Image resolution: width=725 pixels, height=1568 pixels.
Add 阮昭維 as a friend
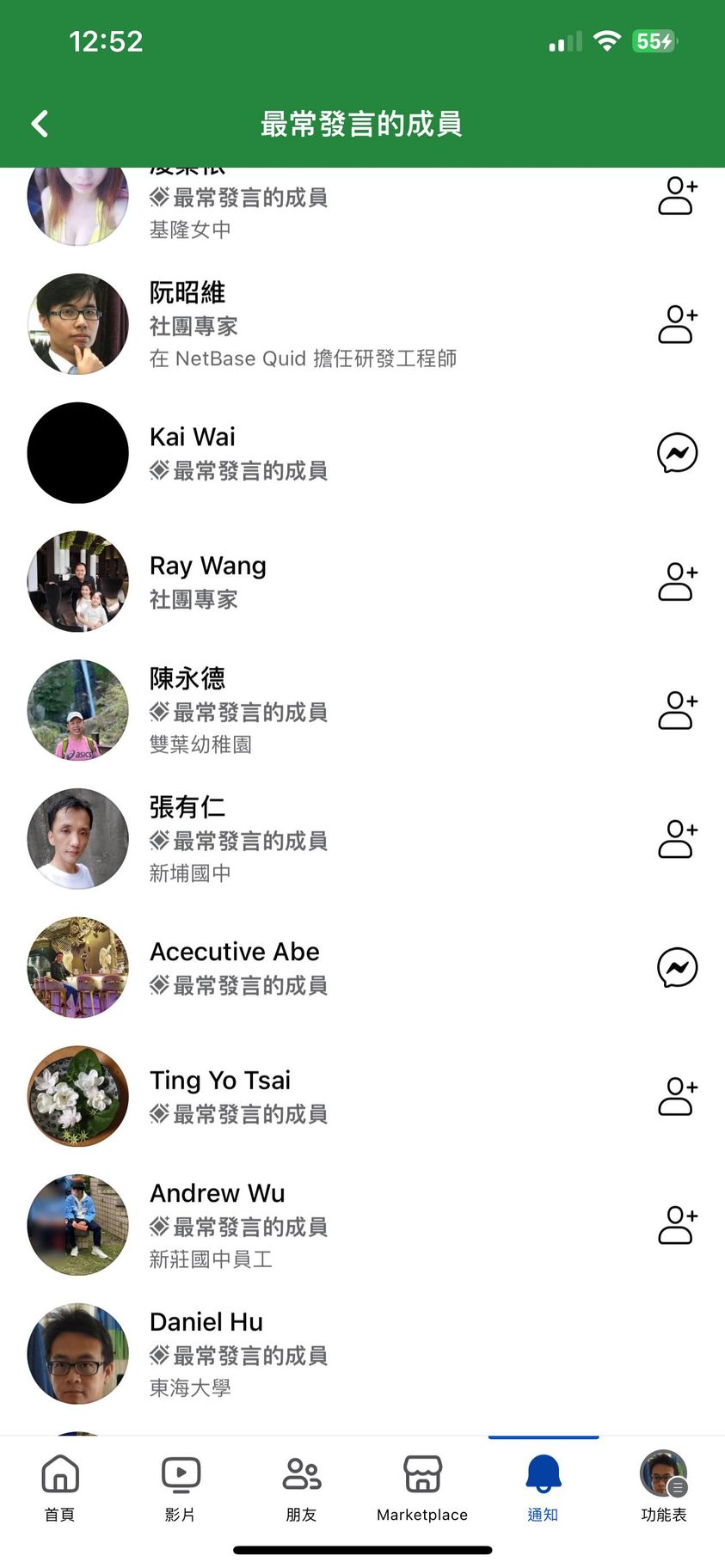point(677,324)
